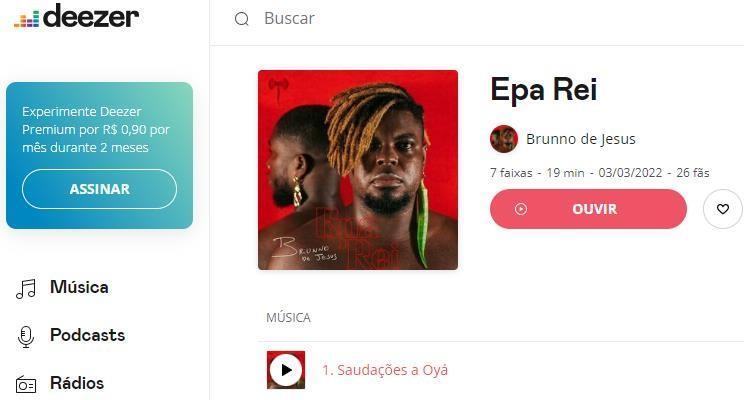Open the Podcasts section

(86, 335)
